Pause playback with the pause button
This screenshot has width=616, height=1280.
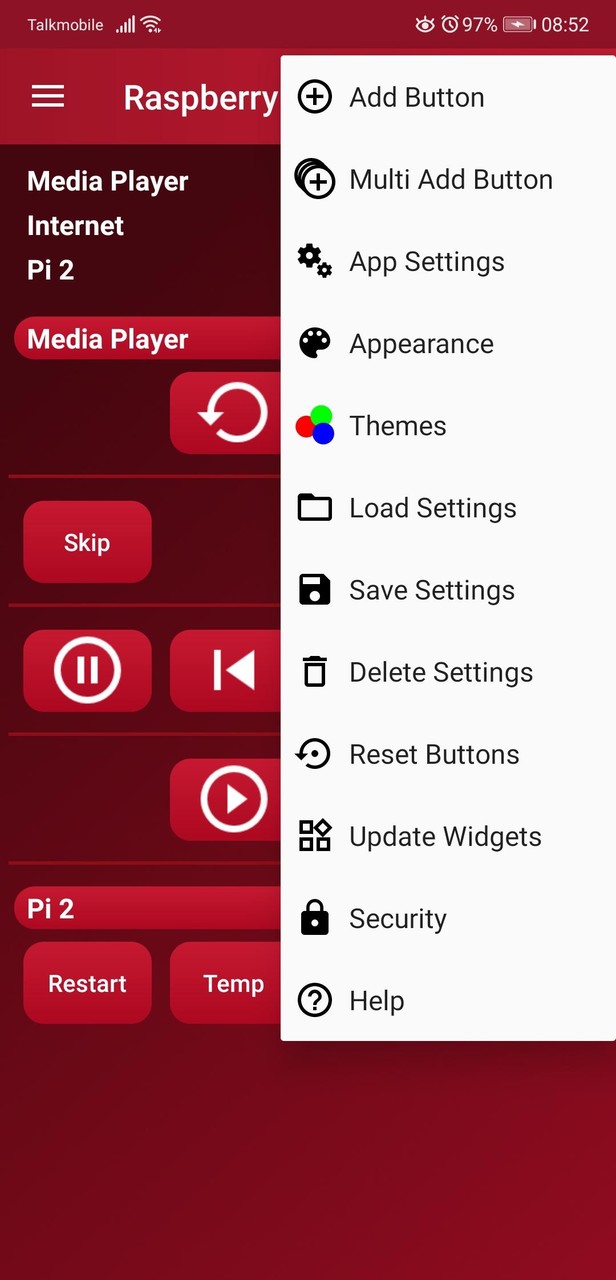tap(87, 670)
